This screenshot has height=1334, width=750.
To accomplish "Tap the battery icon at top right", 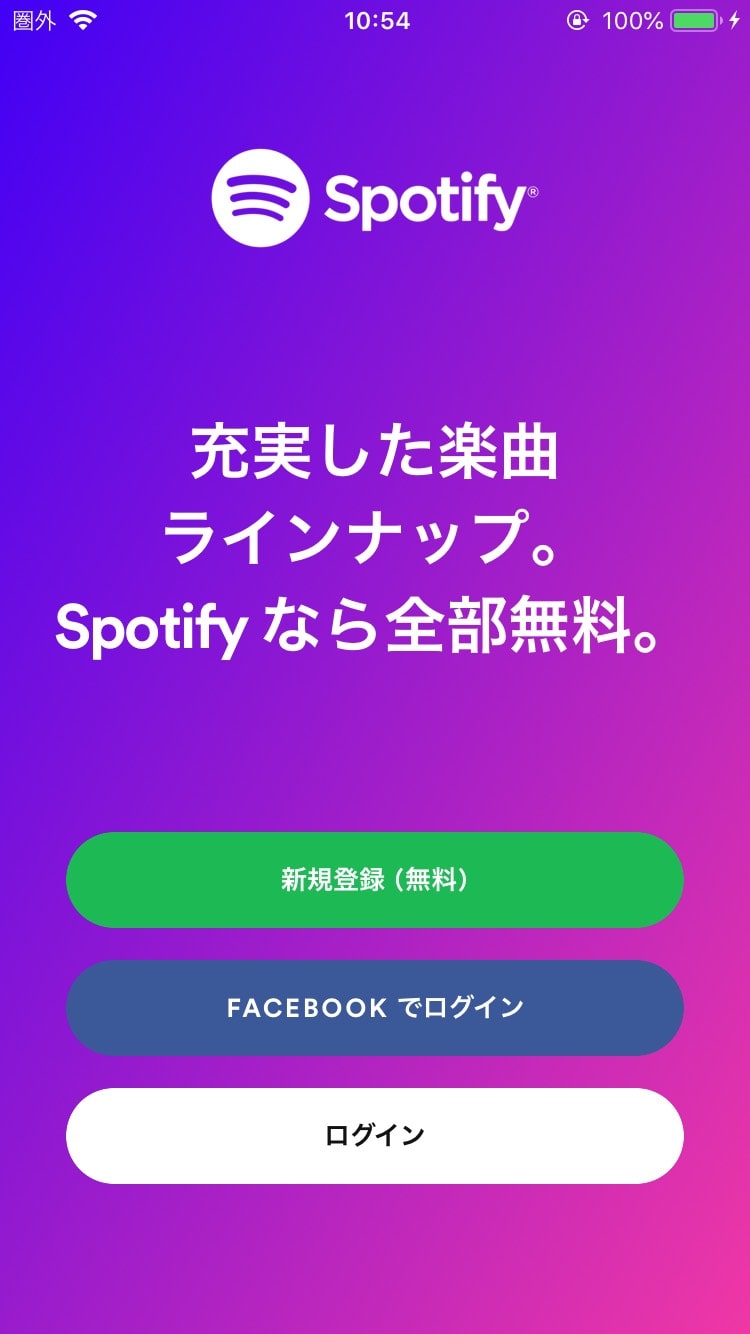I will pyautogui.click(x=694, y=18).
